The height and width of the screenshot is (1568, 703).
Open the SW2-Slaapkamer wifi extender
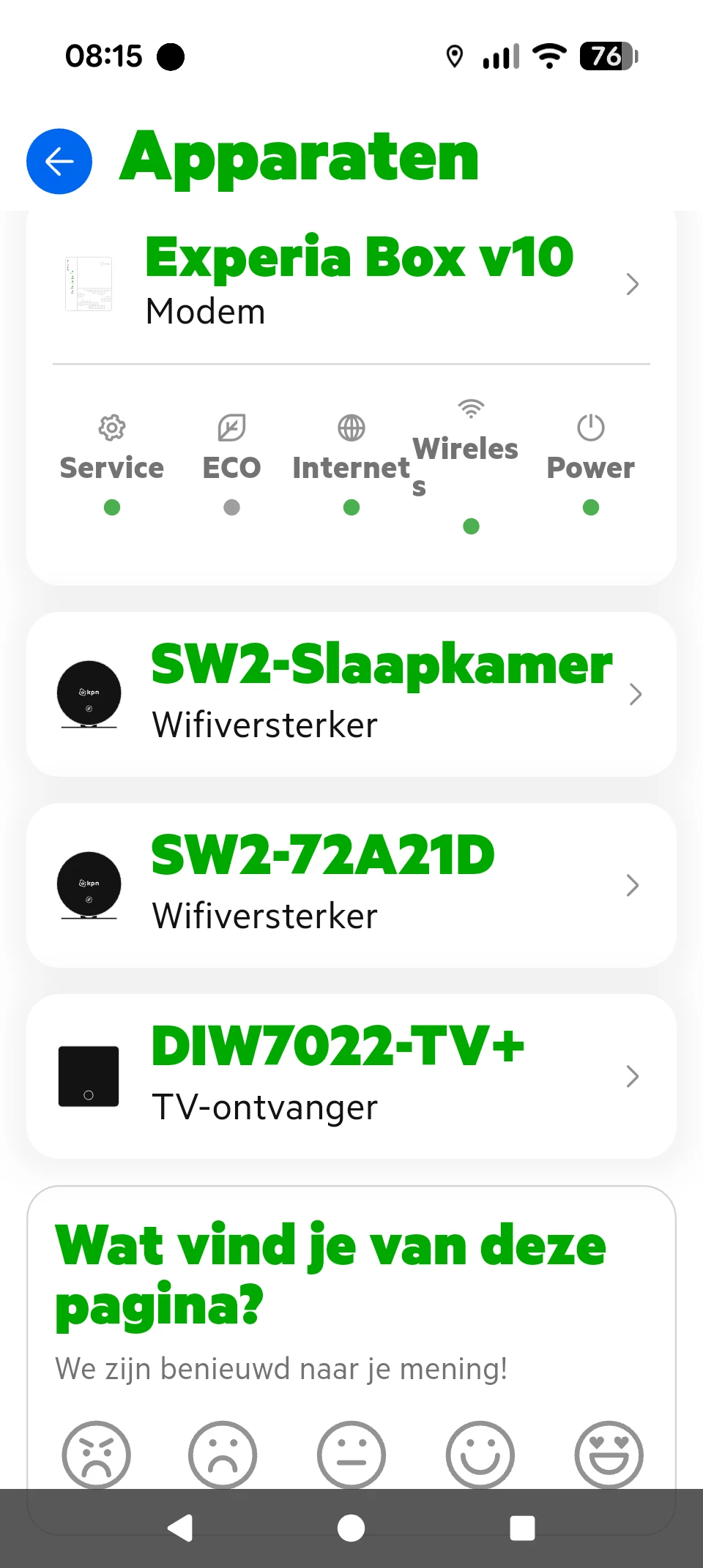pos(351,694)
